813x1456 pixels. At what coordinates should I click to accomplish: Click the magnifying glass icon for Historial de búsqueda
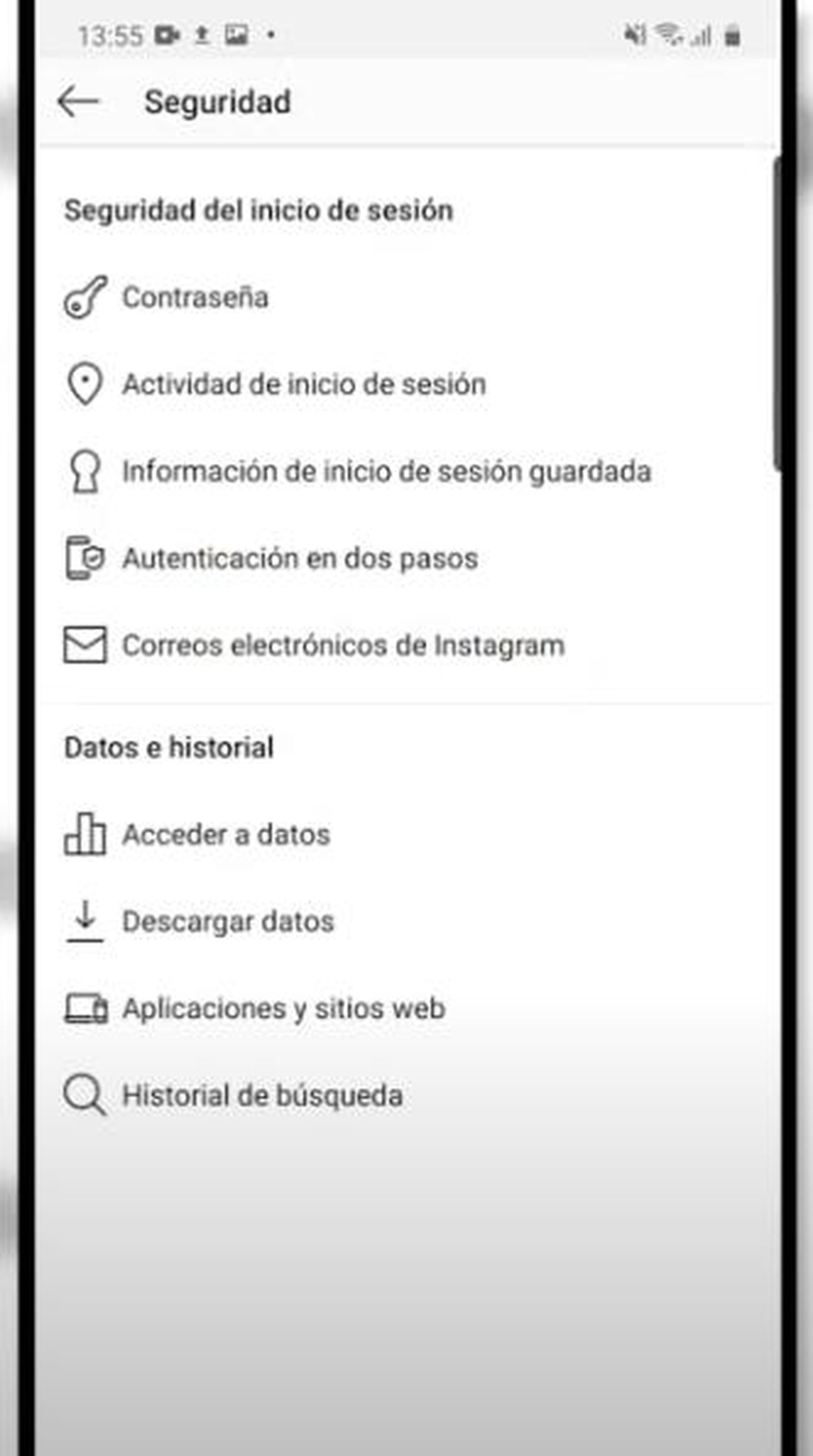pos(86,1095)
